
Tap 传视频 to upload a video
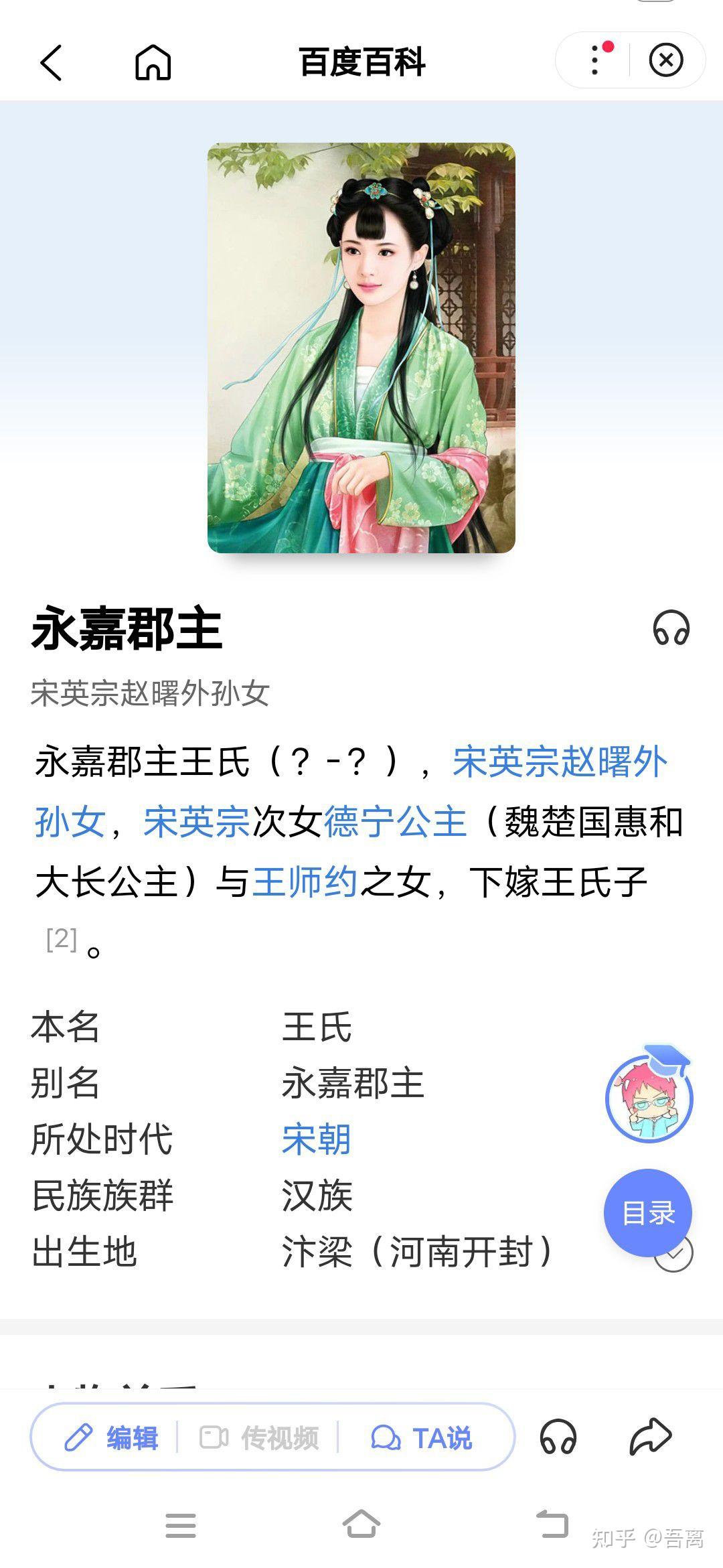[x=260, y=1438]
